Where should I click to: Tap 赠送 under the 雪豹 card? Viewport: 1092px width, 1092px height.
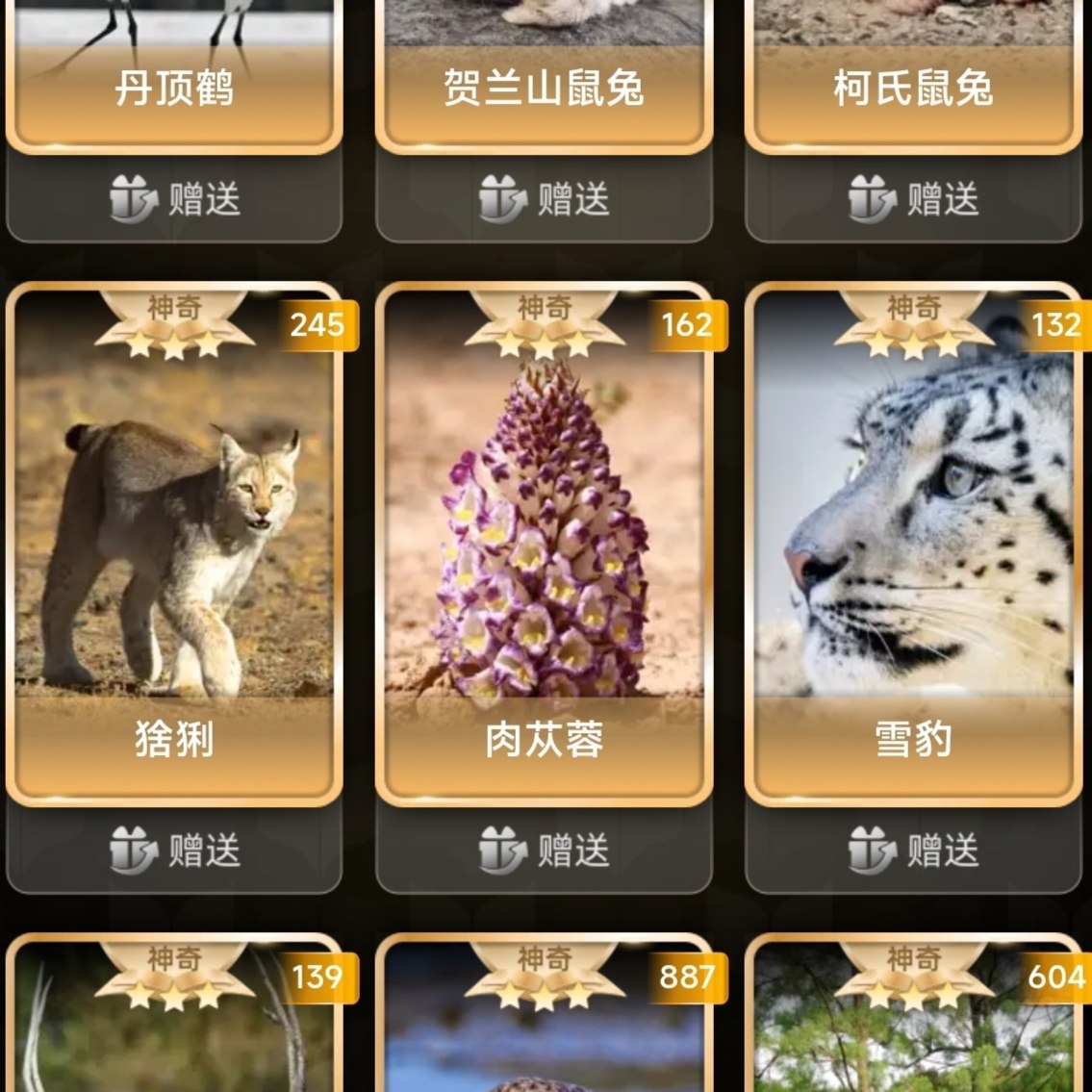click(913, 851)
